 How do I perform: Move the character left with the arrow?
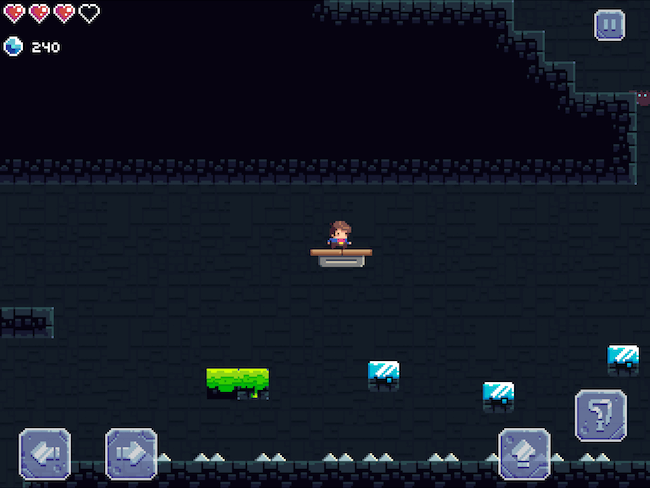pos(45,453)
